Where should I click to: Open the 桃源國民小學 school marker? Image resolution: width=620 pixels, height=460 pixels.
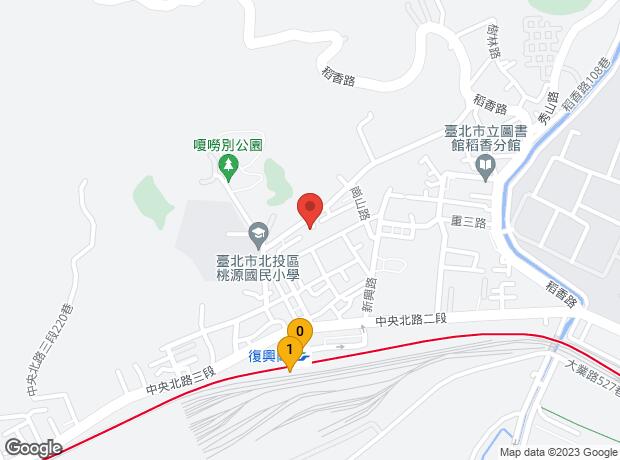pos(258,233)
